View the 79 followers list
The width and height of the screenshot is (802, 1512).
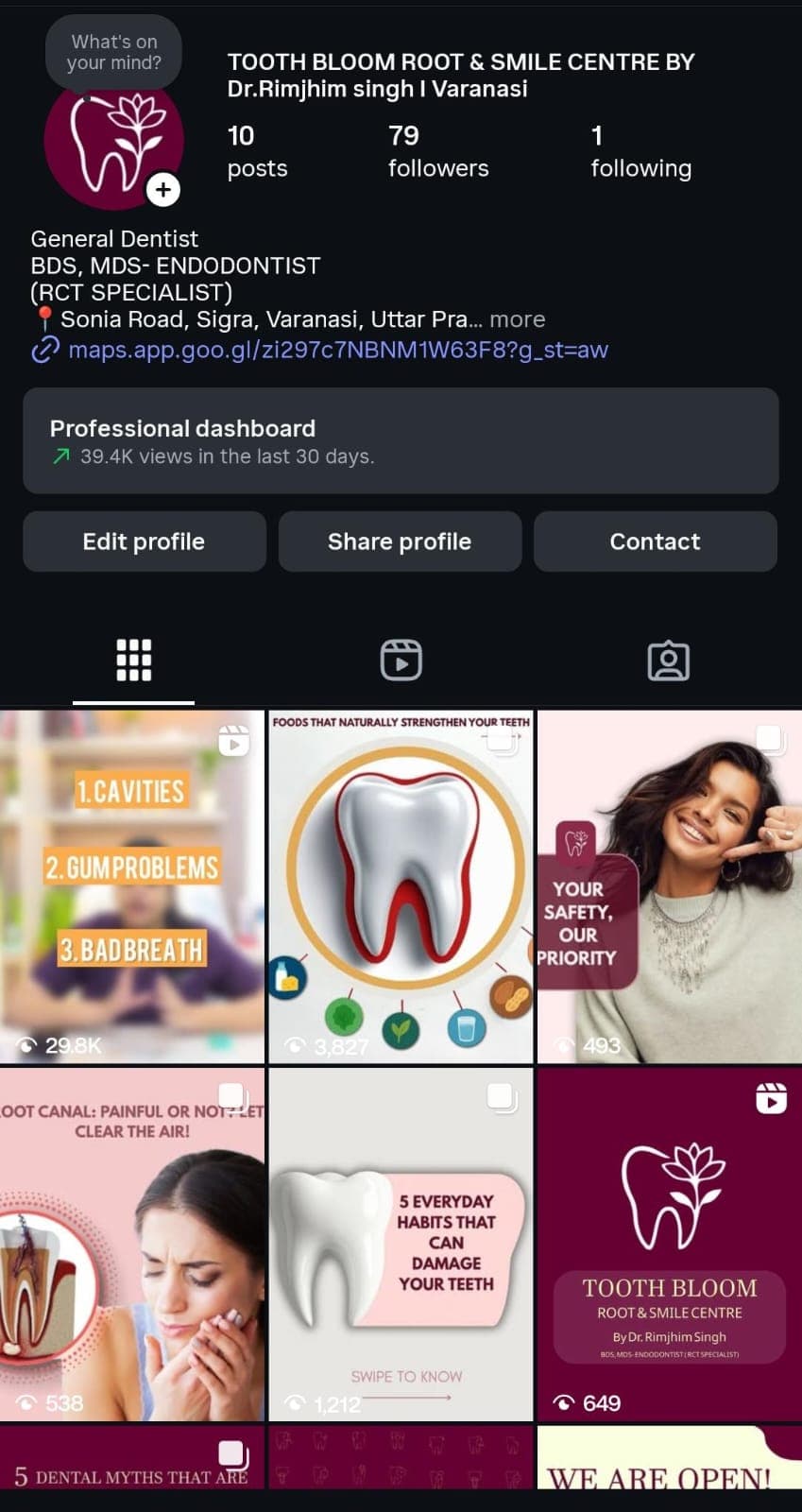[437, 151]
